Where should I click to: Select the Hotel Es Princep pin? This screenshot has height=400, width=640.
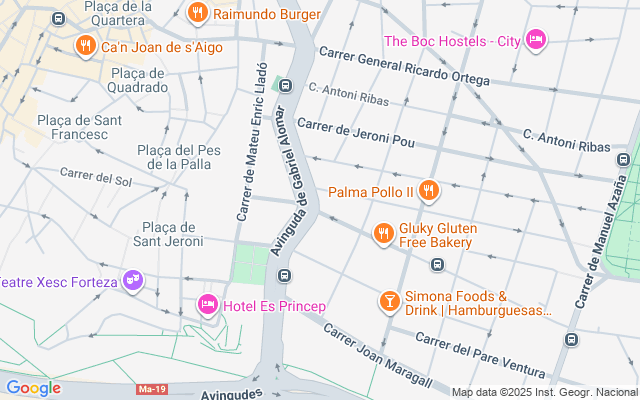[208, 304]
